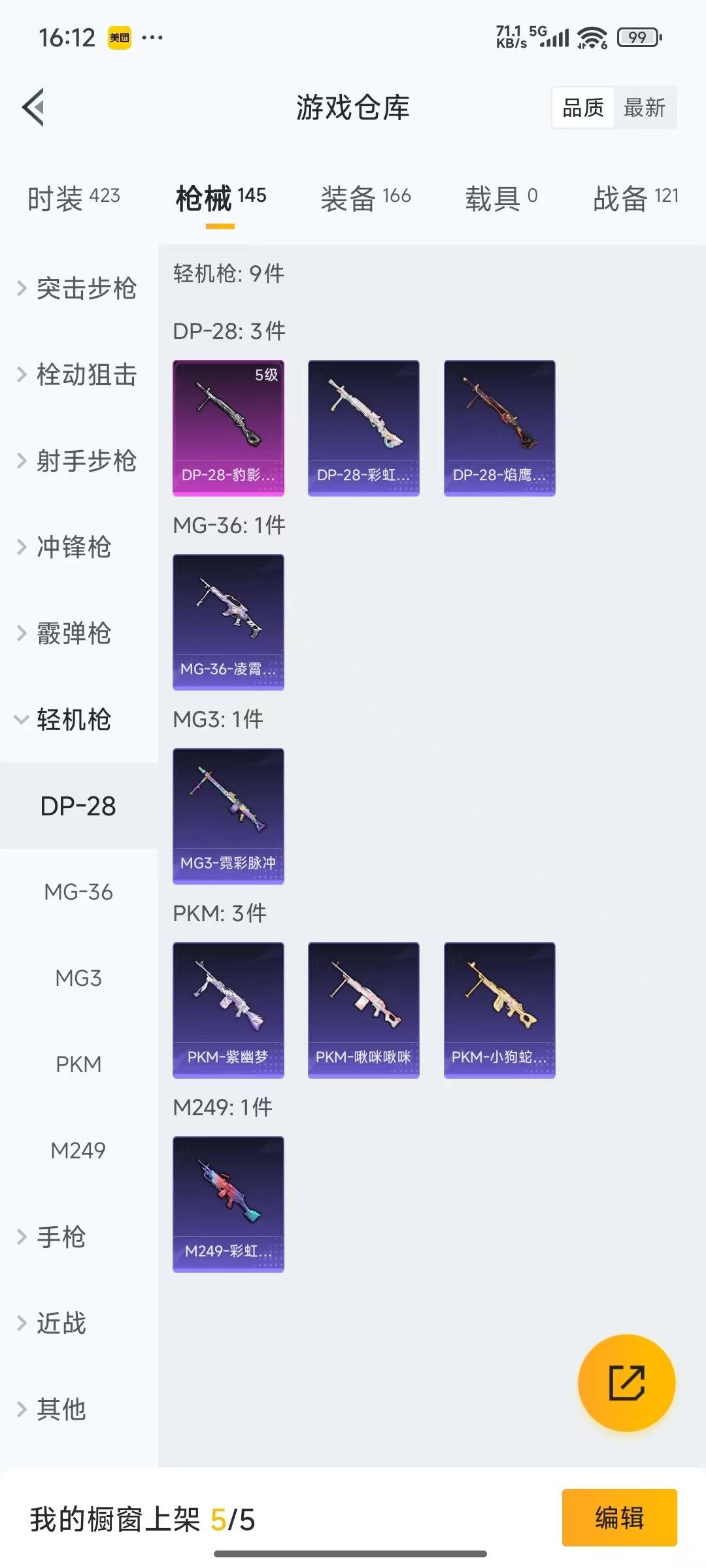This screenshot has height=1568, width=706.
Task: Sort by 最新
Action: 644,108
